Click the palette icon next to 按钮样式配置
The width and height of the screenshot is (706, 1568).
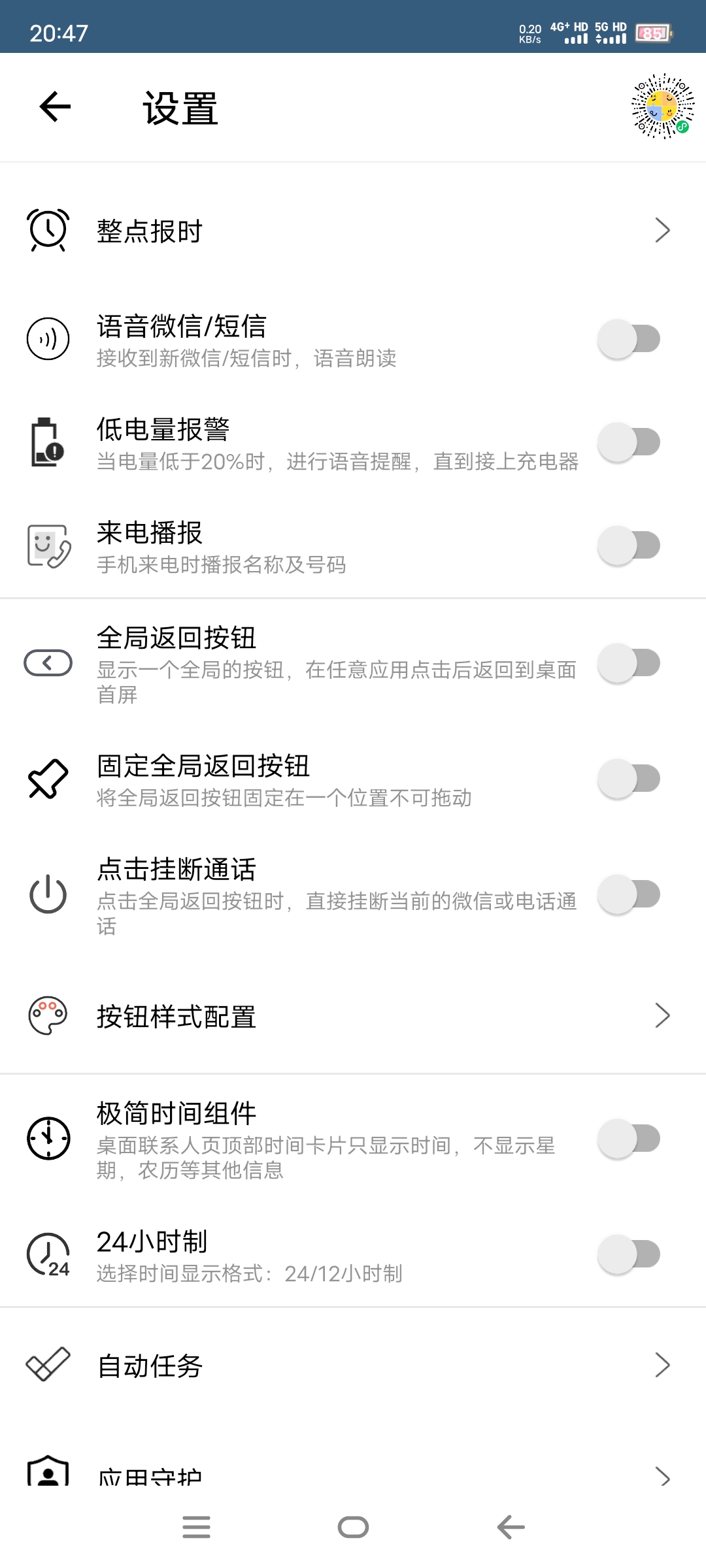[47, 1016]
